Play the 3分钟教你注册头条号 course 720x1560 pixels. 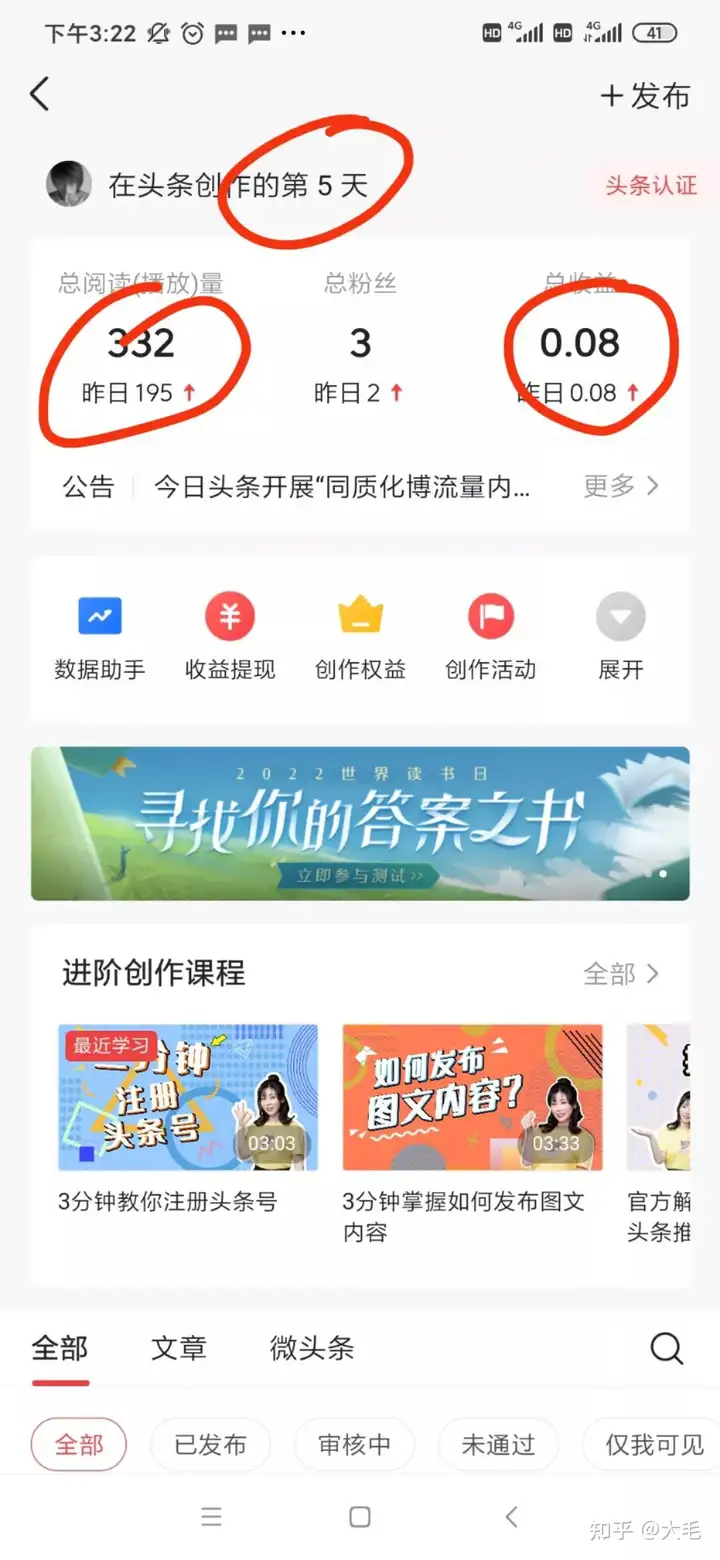188,1097
